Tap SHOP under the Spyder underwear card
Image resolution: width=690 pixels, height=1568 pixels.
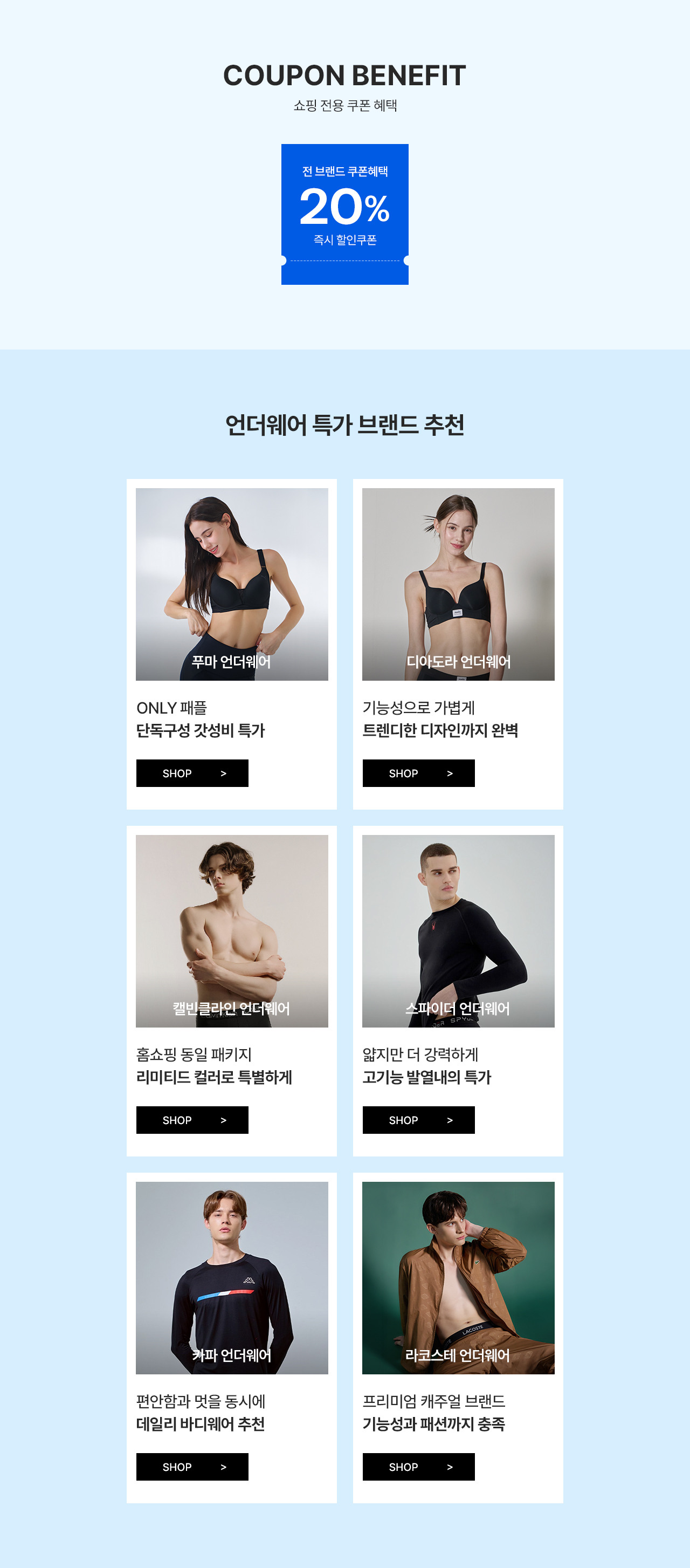tap(419, 1120)
